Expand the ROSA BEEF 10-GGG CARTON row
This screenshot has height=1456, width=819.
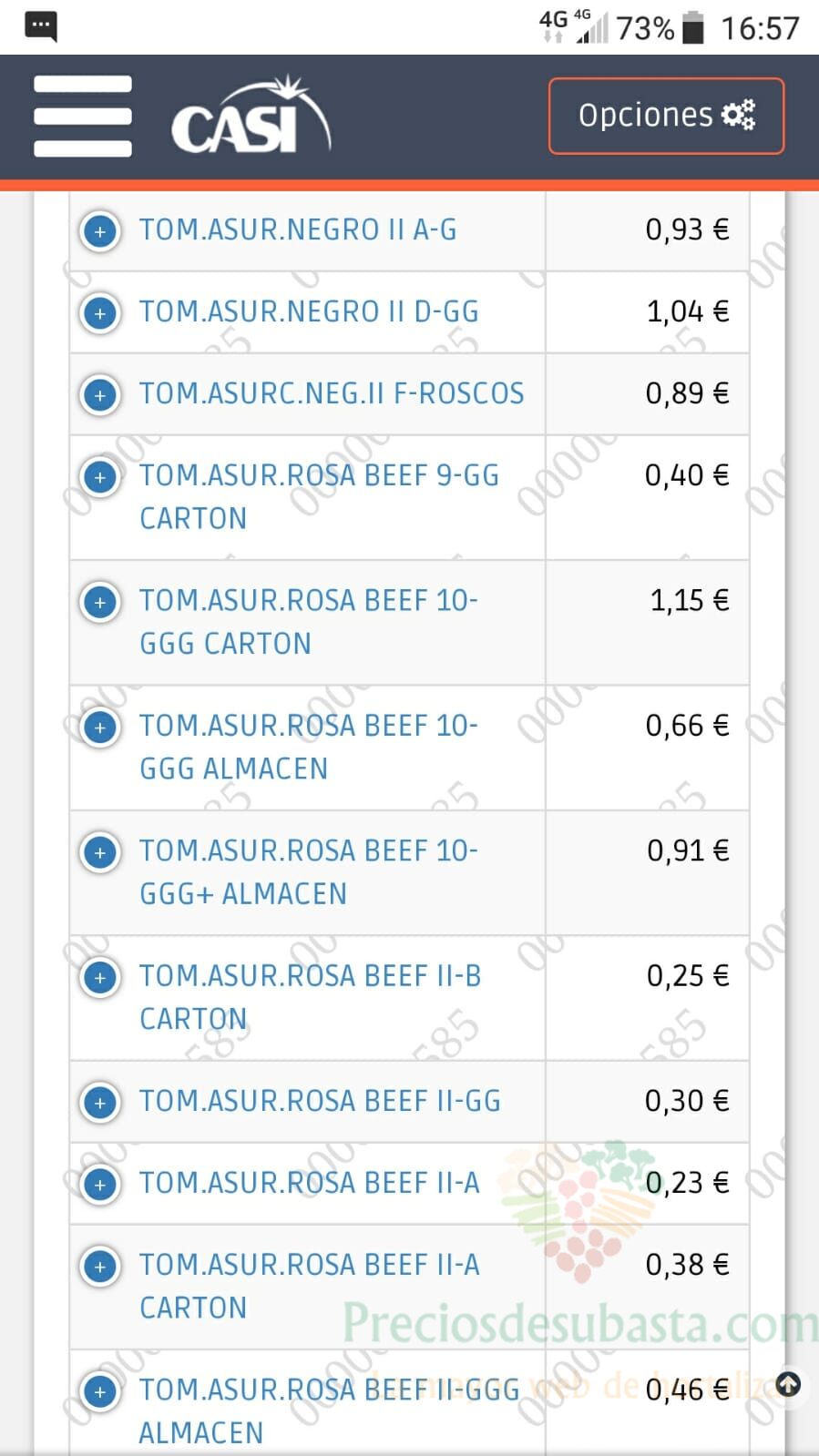click(x=100, y=602)
